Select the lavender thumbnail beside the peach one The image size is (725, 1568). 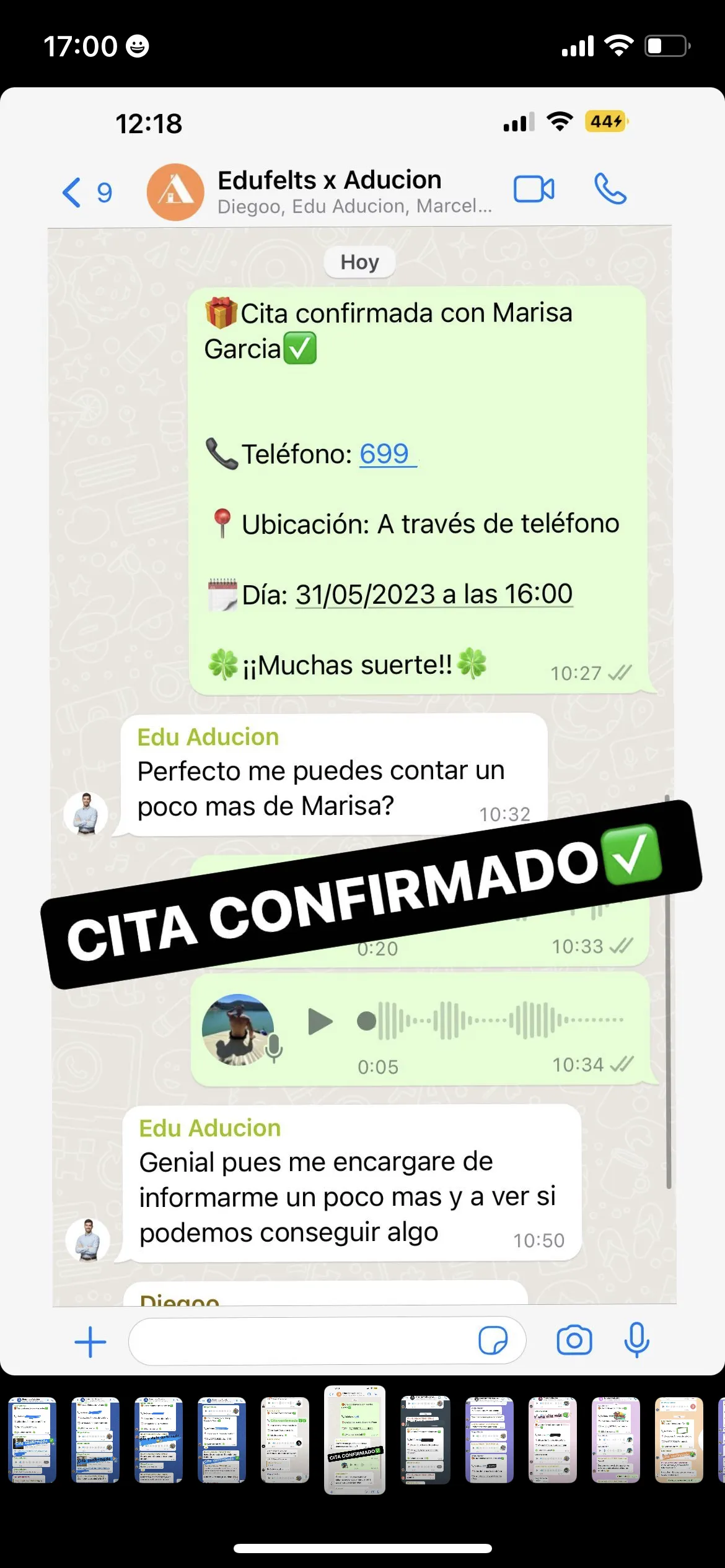(x=615, y=1439)
